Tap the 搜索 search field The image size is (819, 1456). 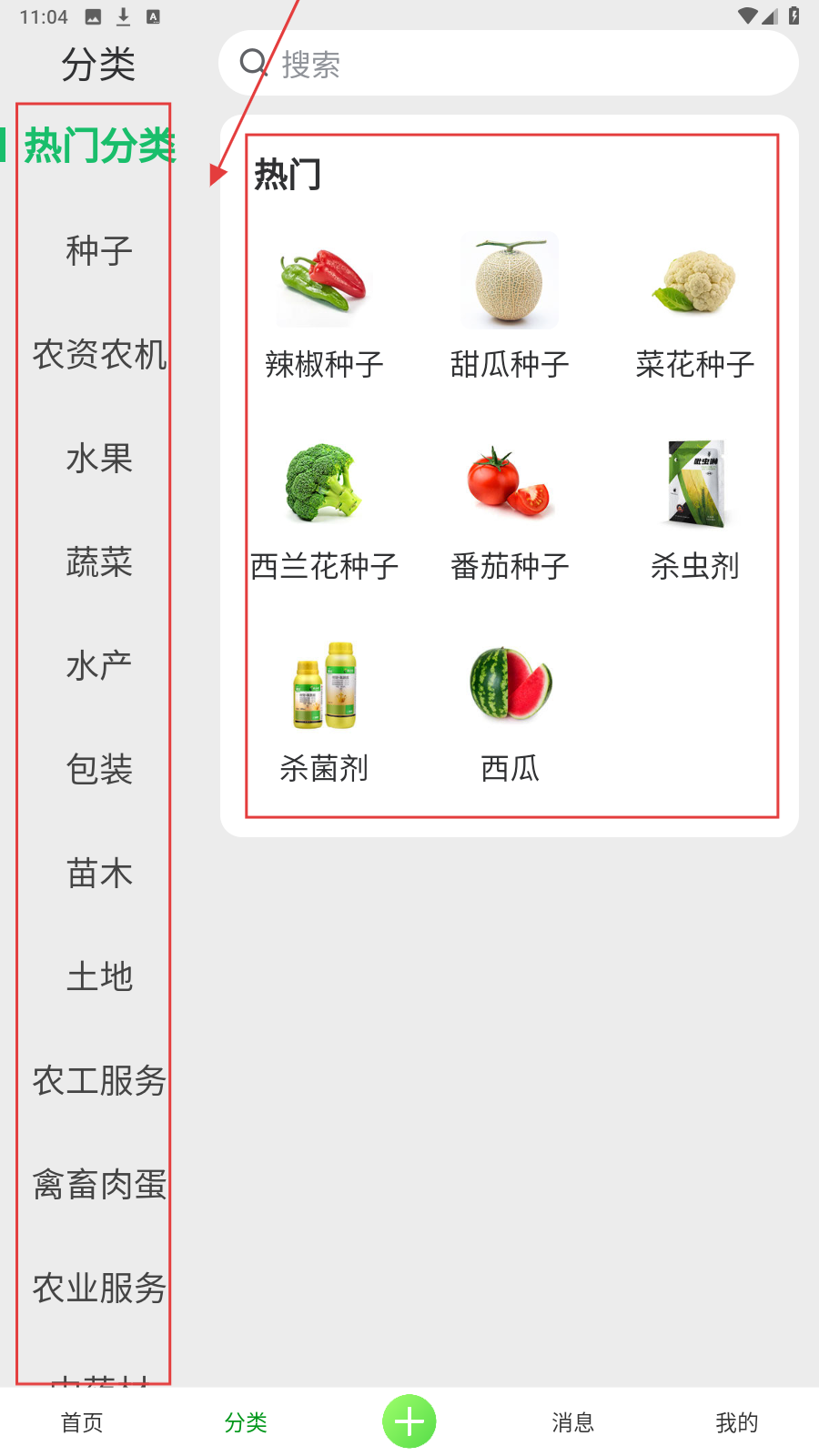[508, 64]
